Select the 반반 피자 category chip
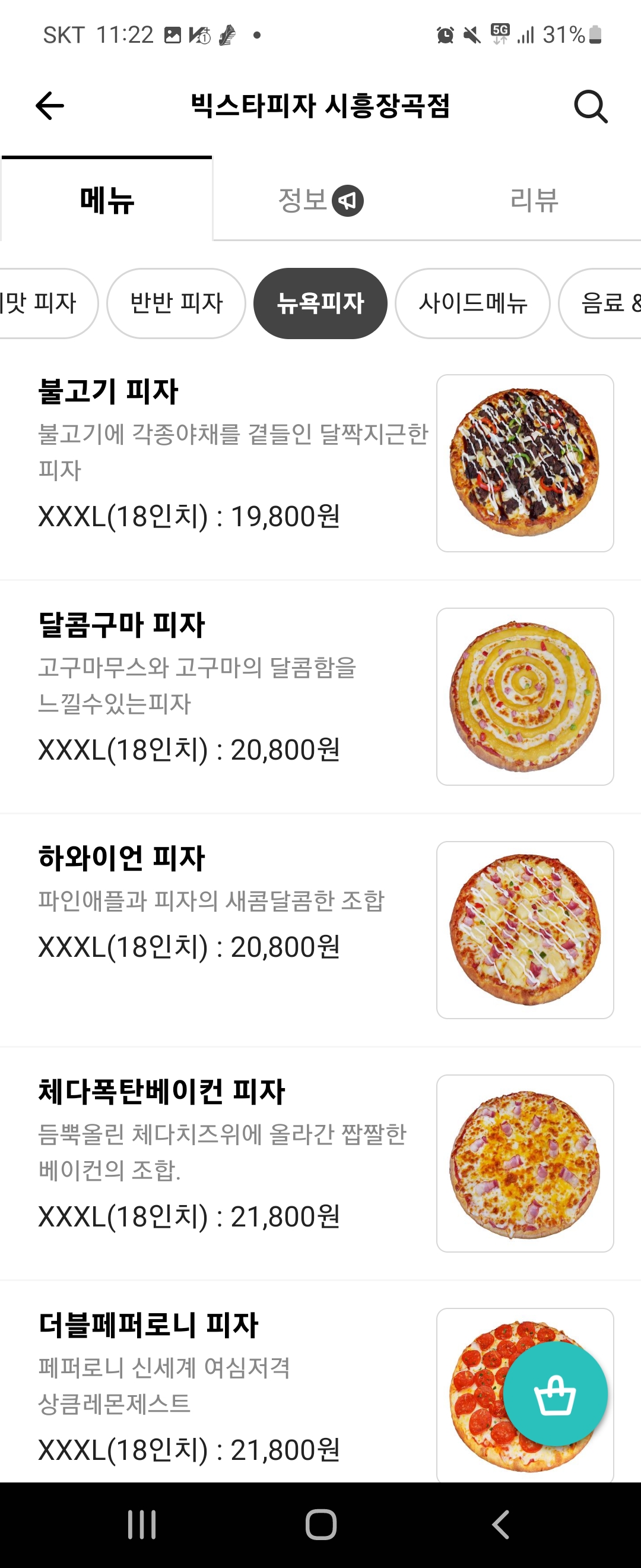This screenshot has height=1568, width=641. pos(176,303)
